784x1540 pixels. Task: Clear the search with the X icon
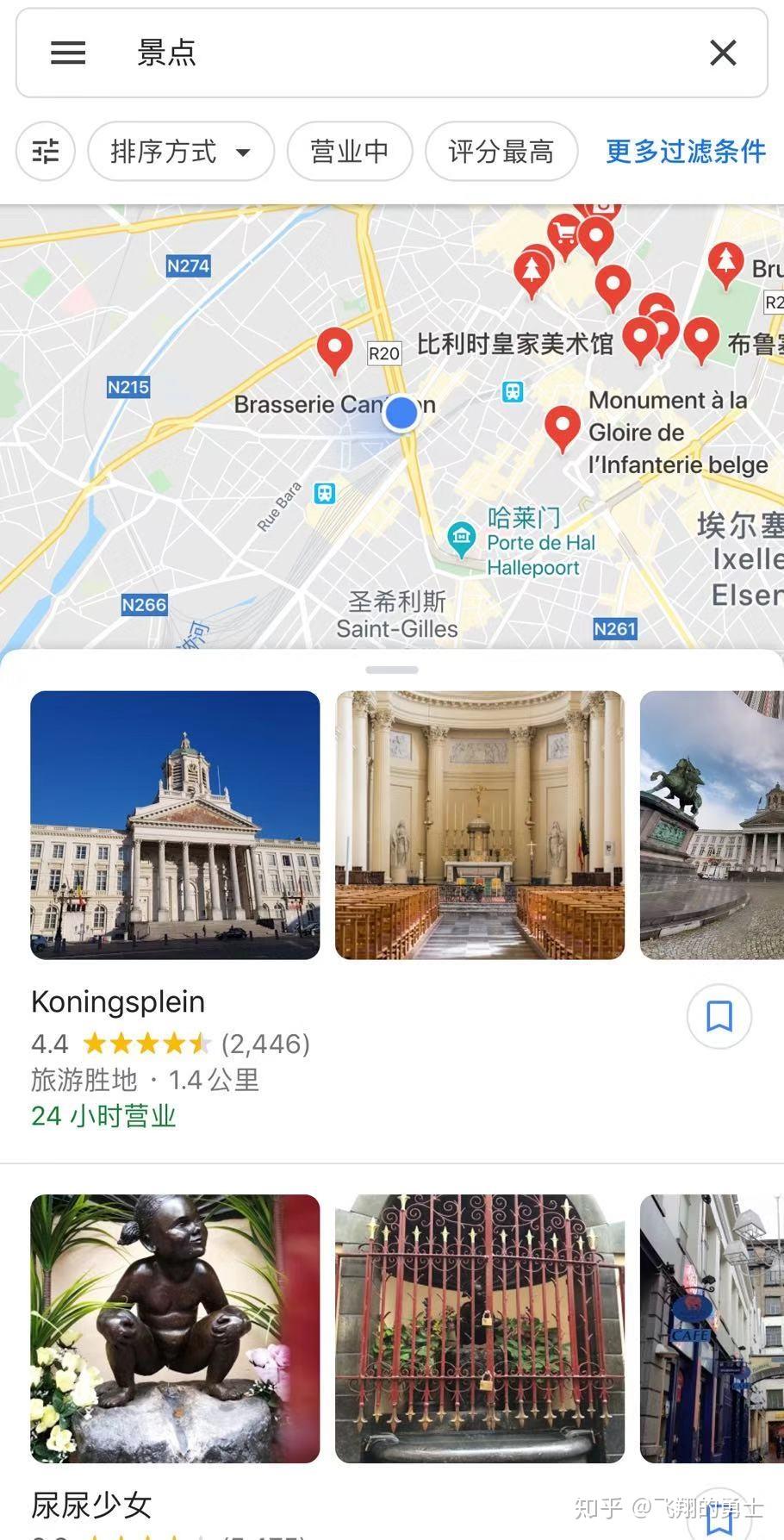pyautogui.click(x=723, y=53)
